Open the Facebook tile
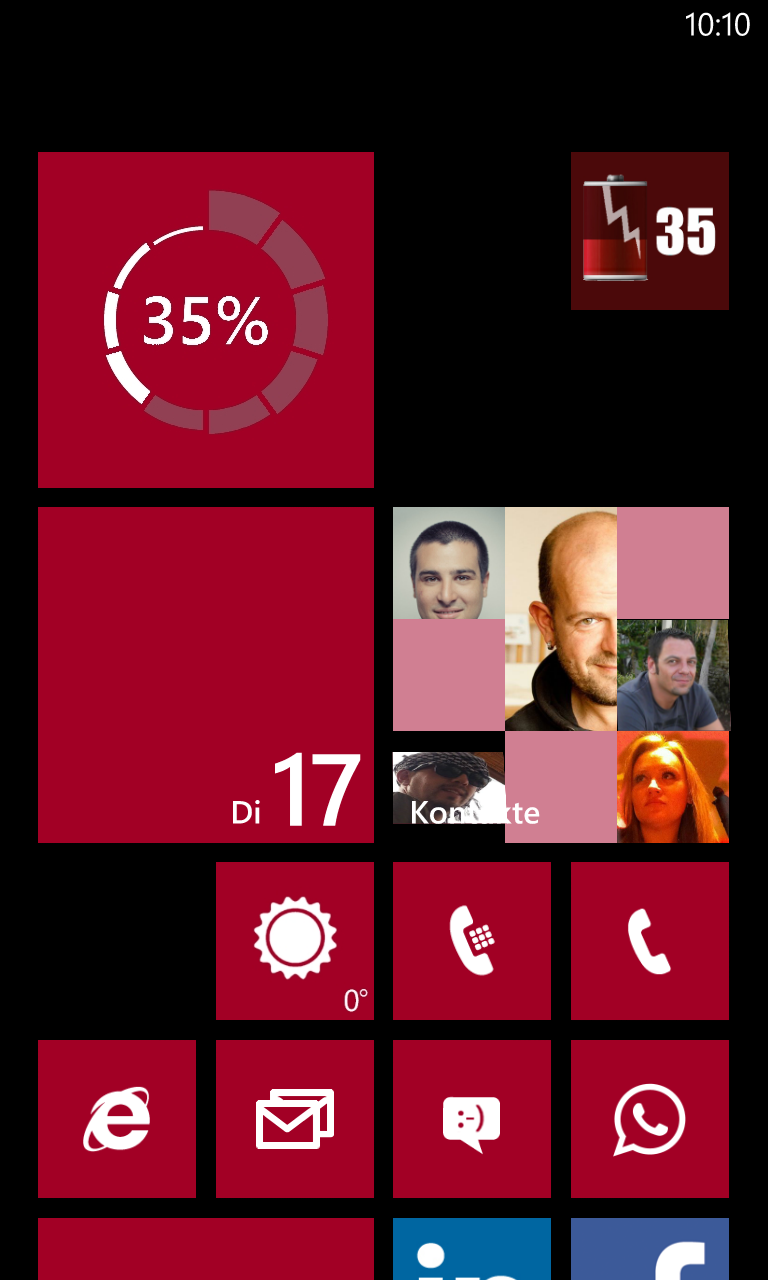768x1280 pixels. tap(650, 1249)
